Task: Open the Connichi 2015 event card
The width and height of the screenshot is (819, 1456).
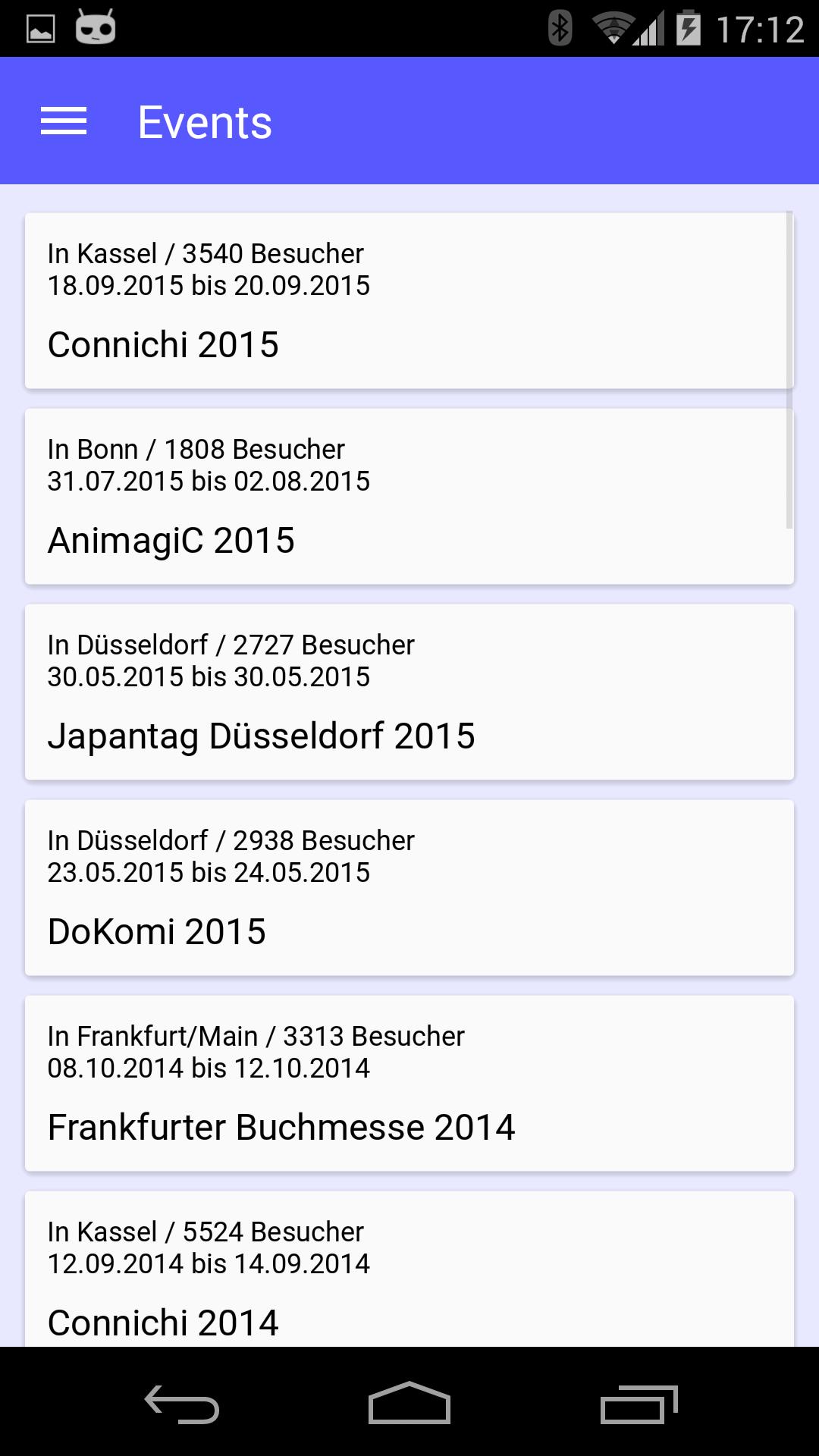Action: 409,301
